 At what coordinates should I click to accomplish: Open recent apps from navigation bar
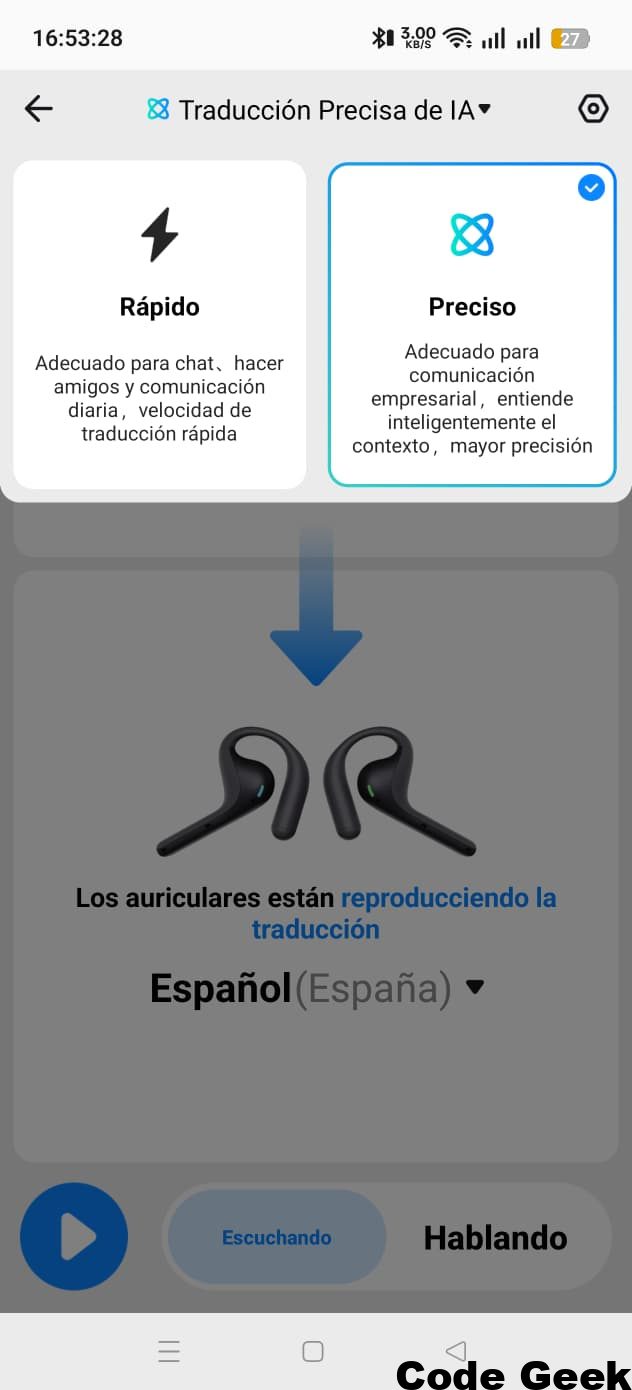click(169, 1352)
